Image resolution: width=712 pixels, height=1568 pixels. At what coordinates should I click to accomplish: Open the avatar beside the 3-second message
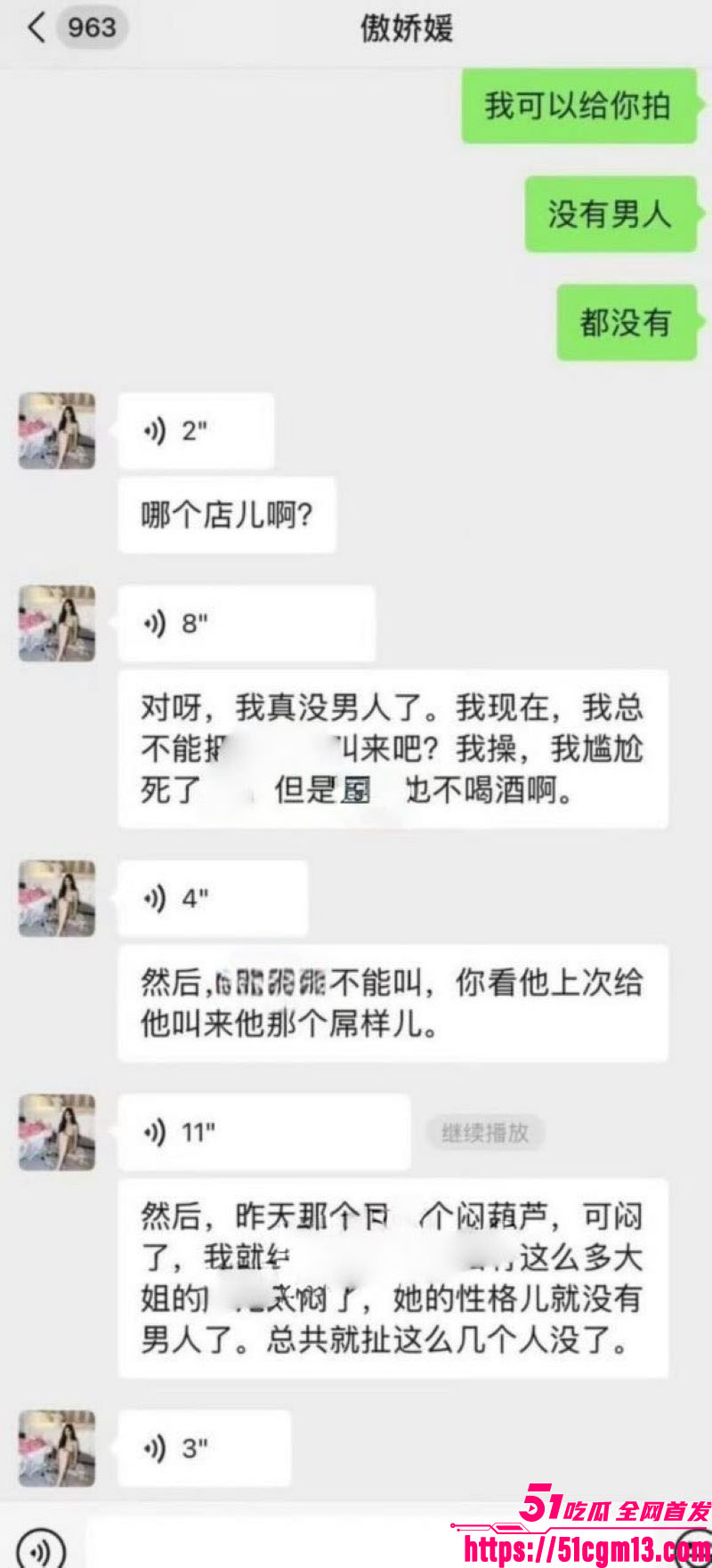click(x=56, y=1448)
